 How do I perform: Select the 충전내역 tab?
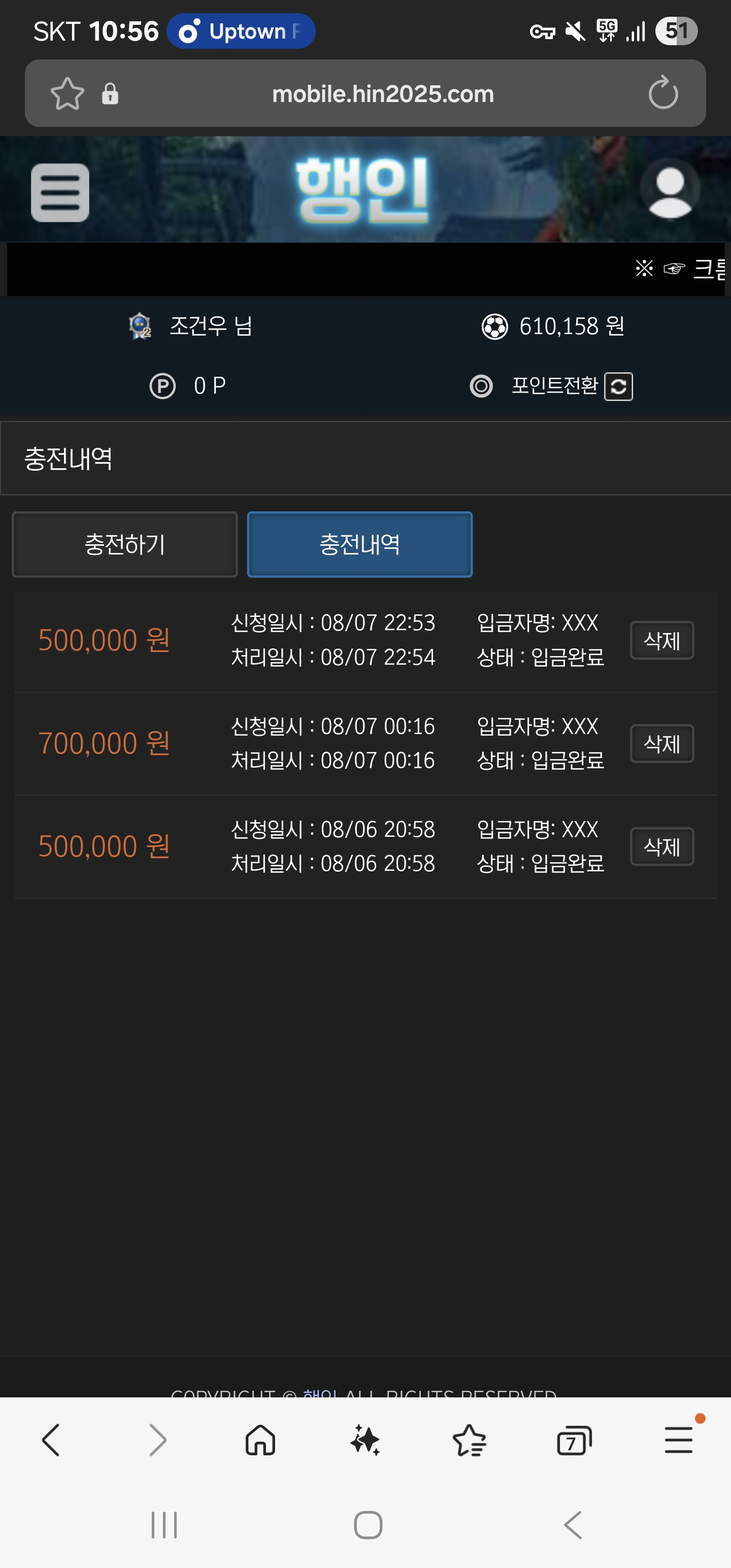tap(360, 544)
